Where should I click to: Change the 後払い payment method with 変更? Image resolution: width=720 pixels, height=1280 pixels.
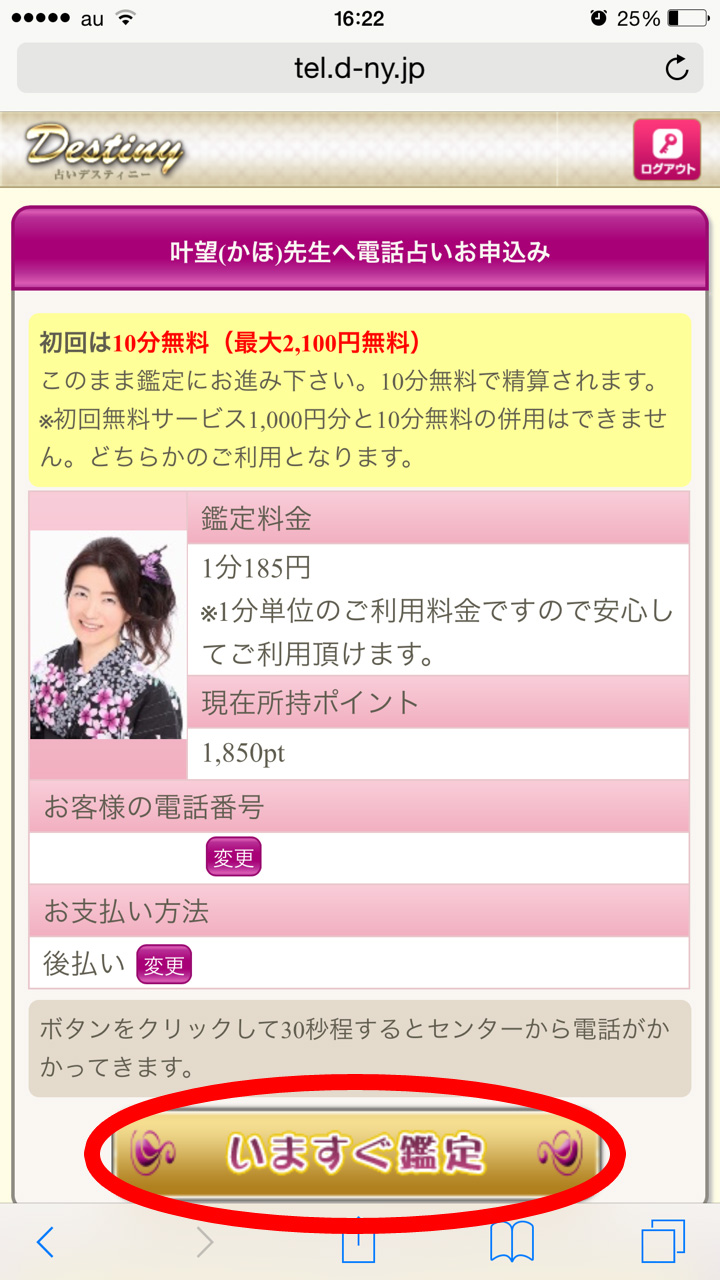coord(164,964)
